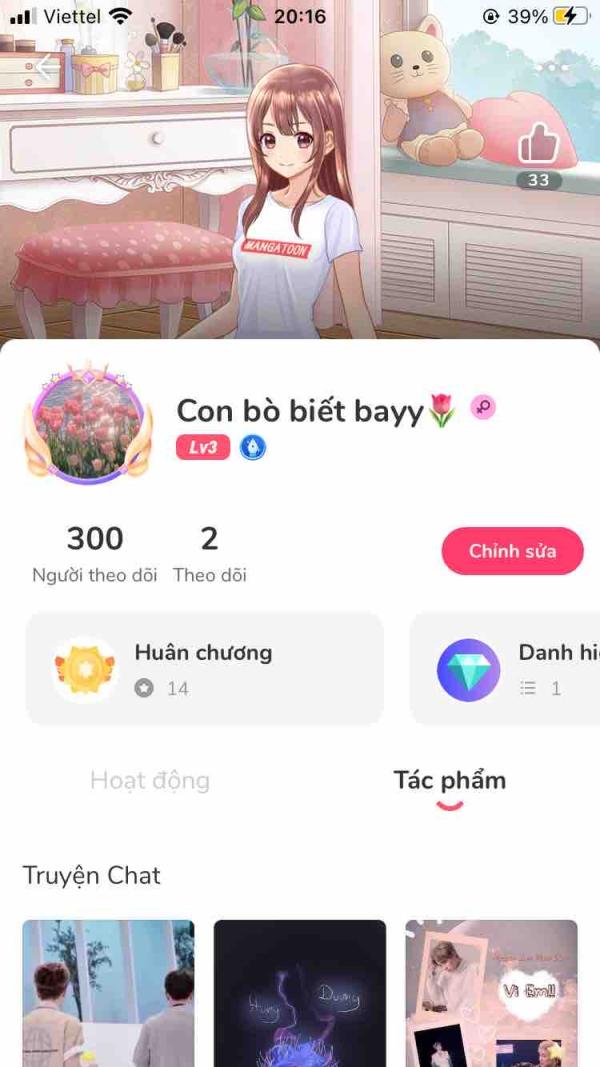The image size is (600, 1067).
Task: Open the chat story showing two people
Action: pyautogui.click(x=108, y=992)
